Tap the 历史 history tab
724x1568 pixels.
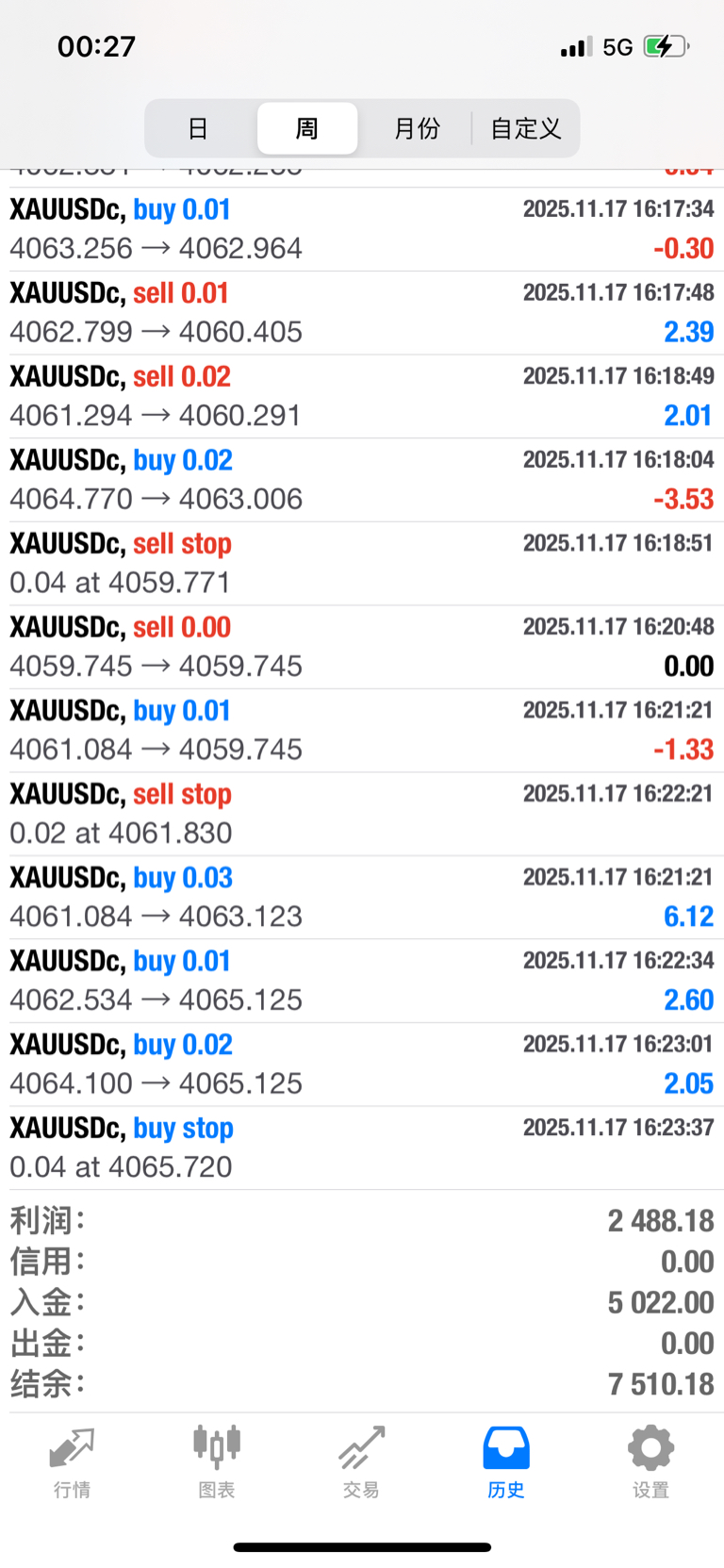click(x=506, y=1462)
